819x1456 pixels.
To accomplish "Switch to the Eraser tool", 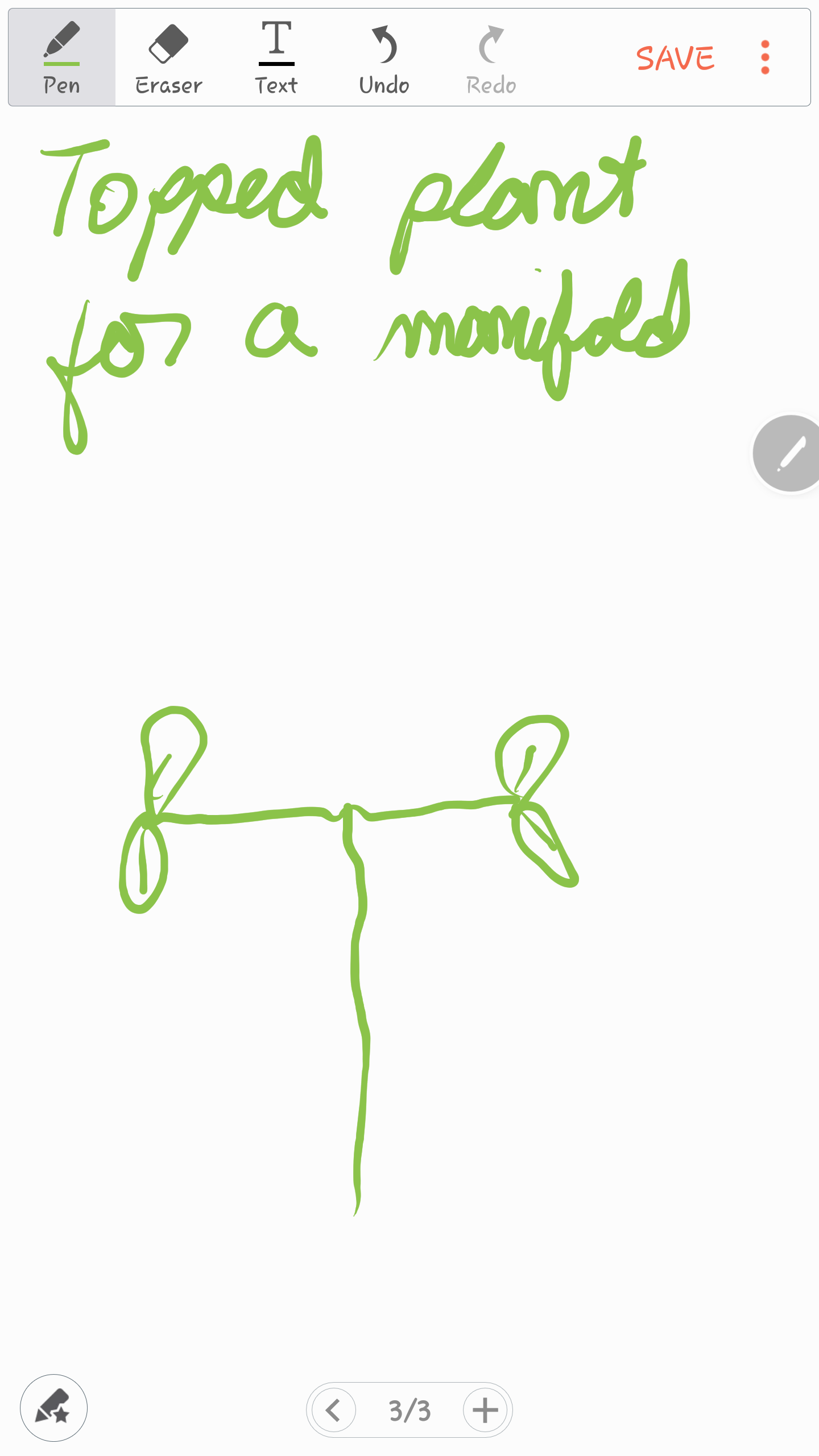I will 168,57.
